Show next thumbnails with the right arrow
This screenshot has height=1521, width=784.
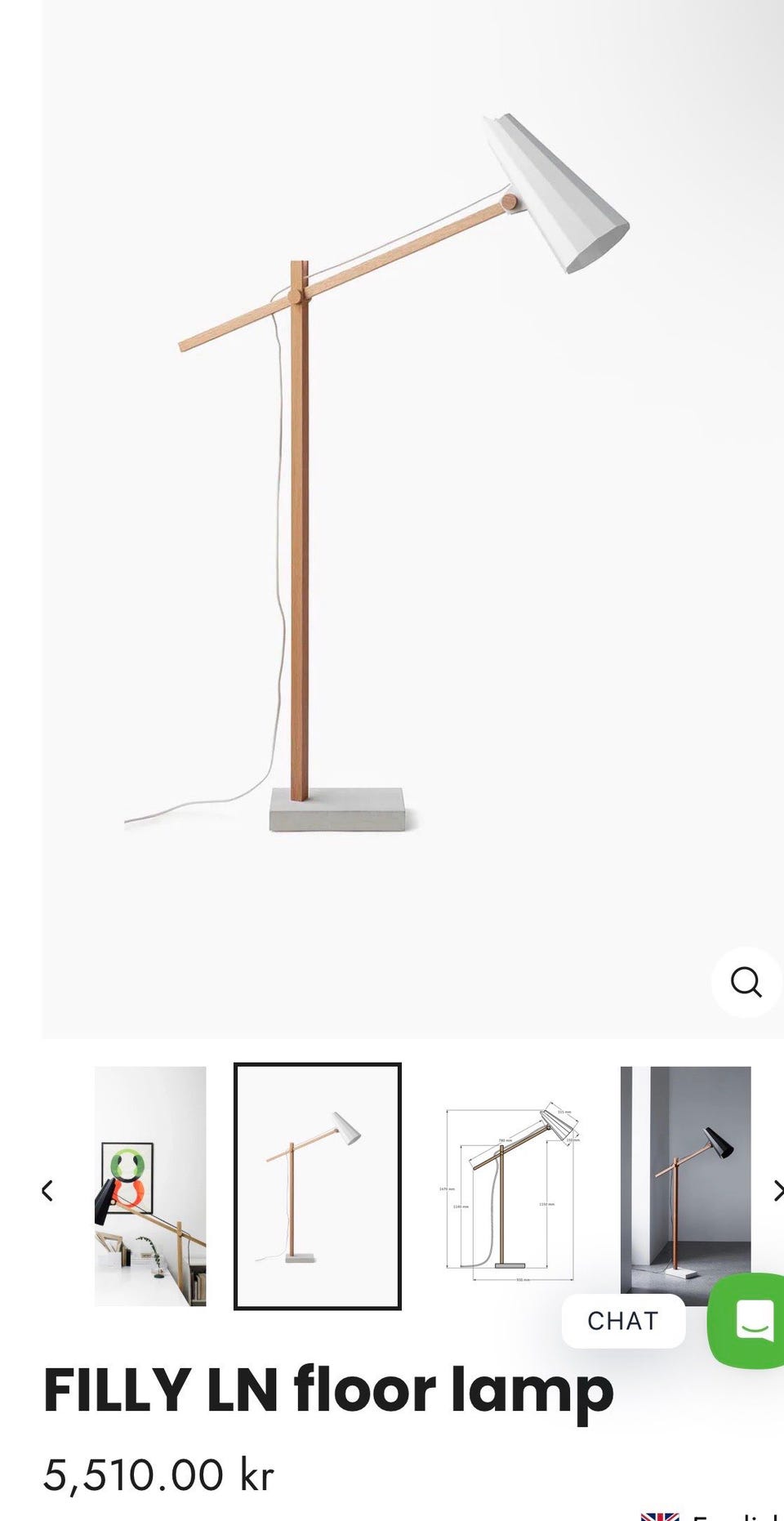[777, 1192]
